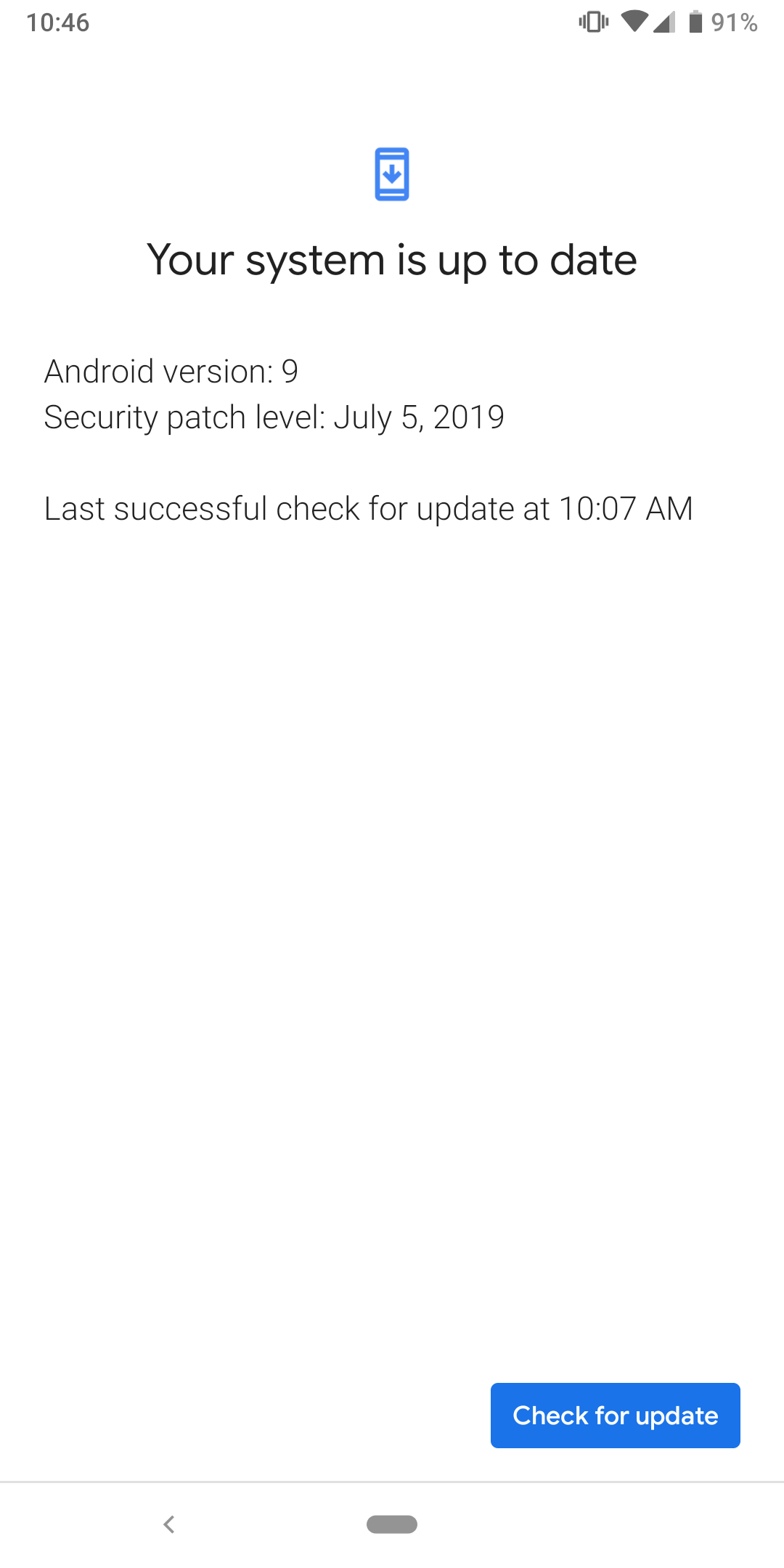
Task: Tap the home pill gesture bar
Action: 392,1524
